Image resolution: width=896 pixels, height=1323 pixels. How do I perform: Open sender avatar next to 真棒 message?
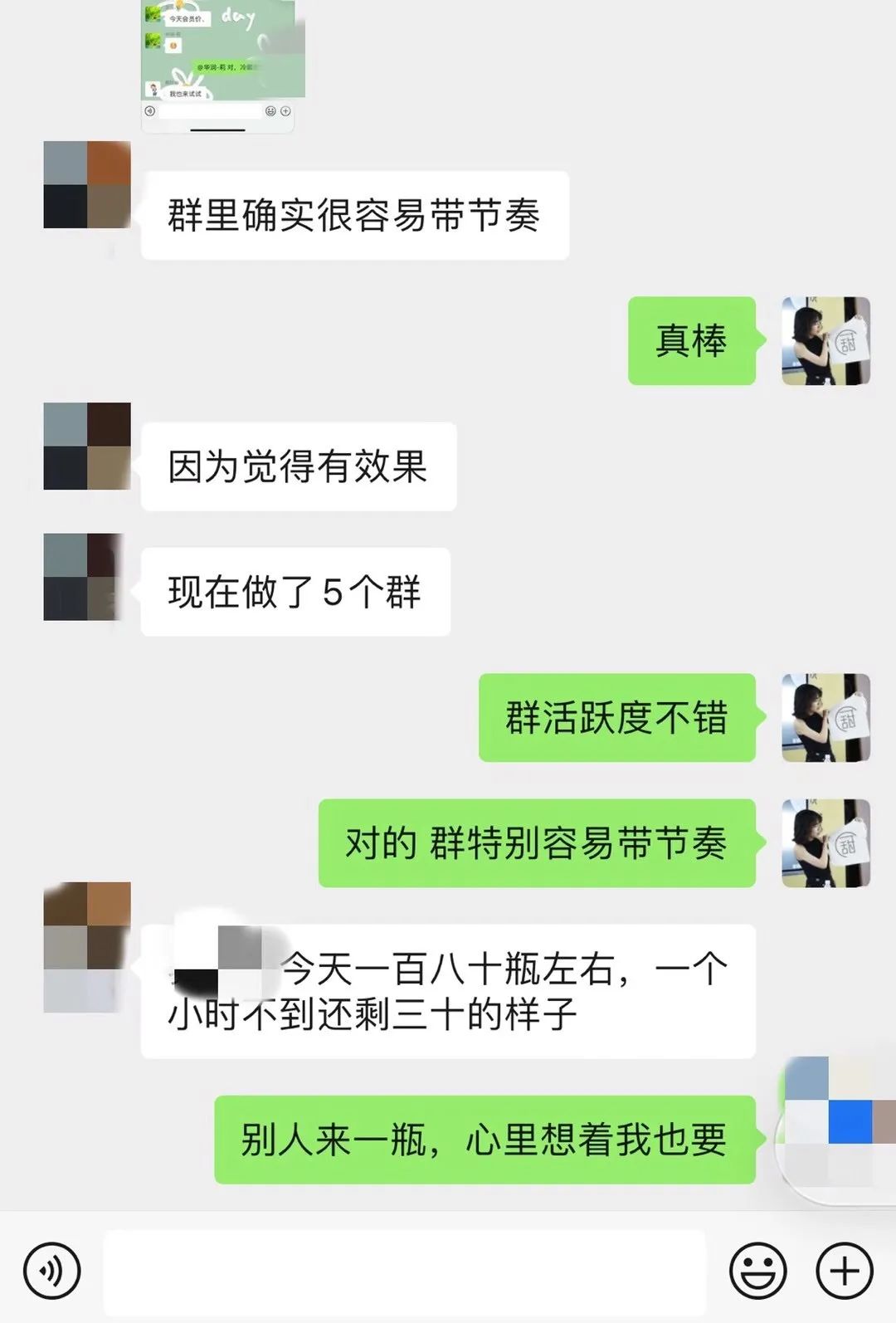click(825, 340)
